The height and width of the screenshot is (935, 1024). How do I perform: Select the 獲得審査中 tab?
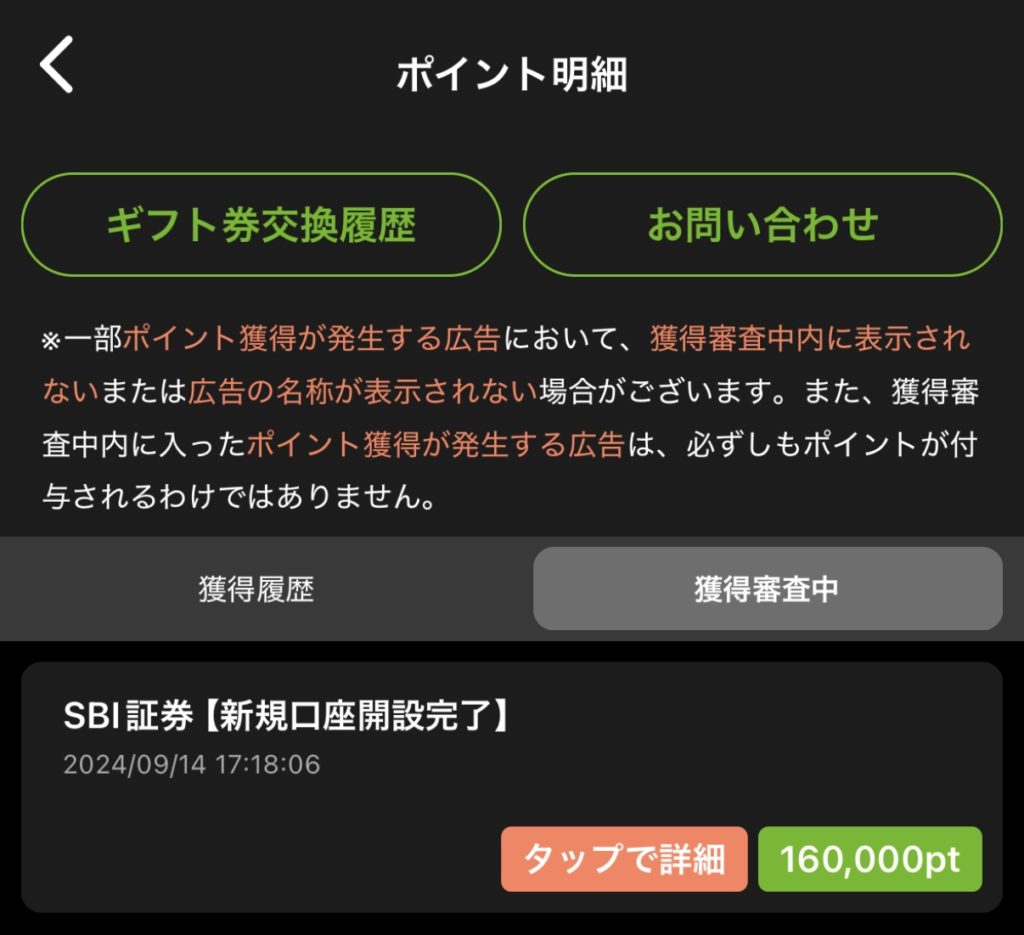point(767,589)
